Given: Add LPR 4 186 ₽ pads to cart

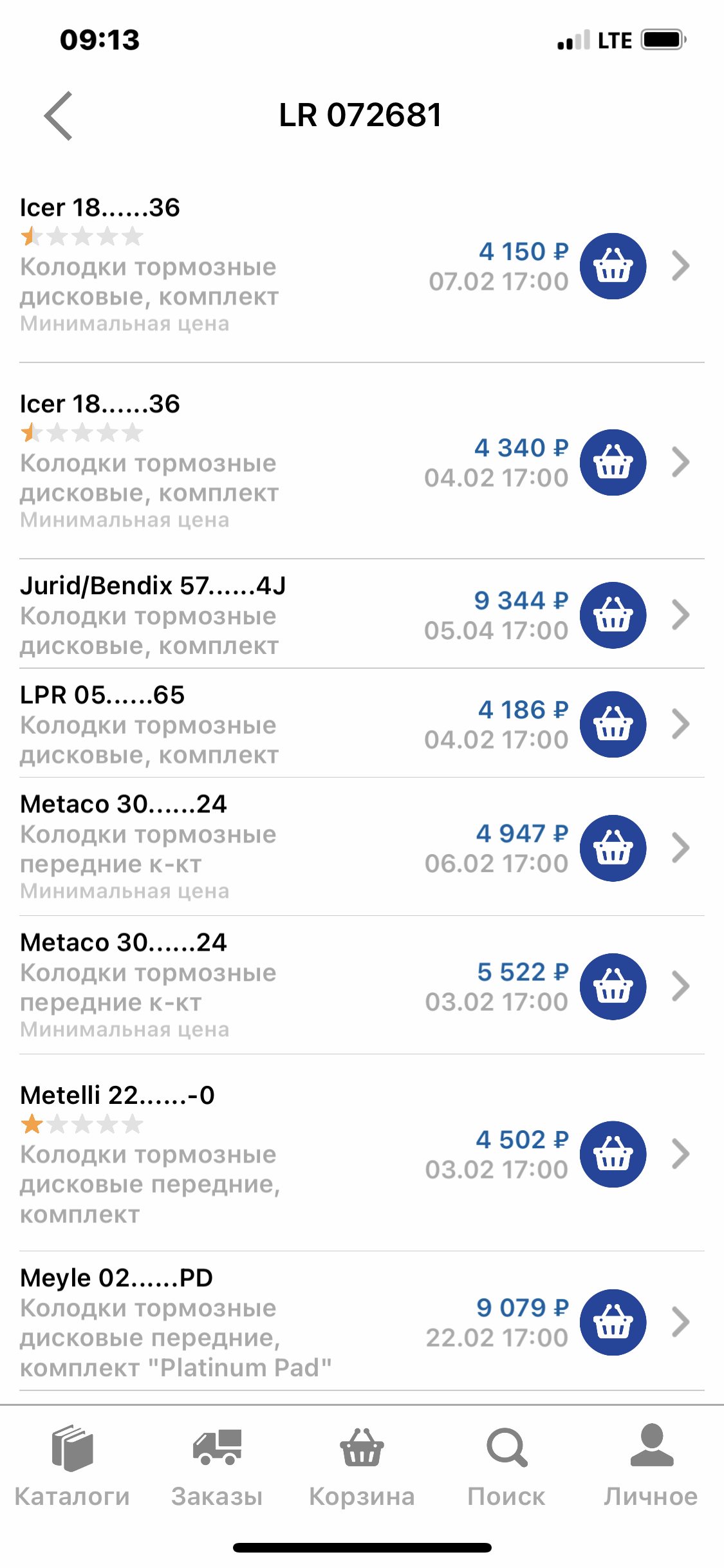Looking at the screenshot, I should click(613, 724).
